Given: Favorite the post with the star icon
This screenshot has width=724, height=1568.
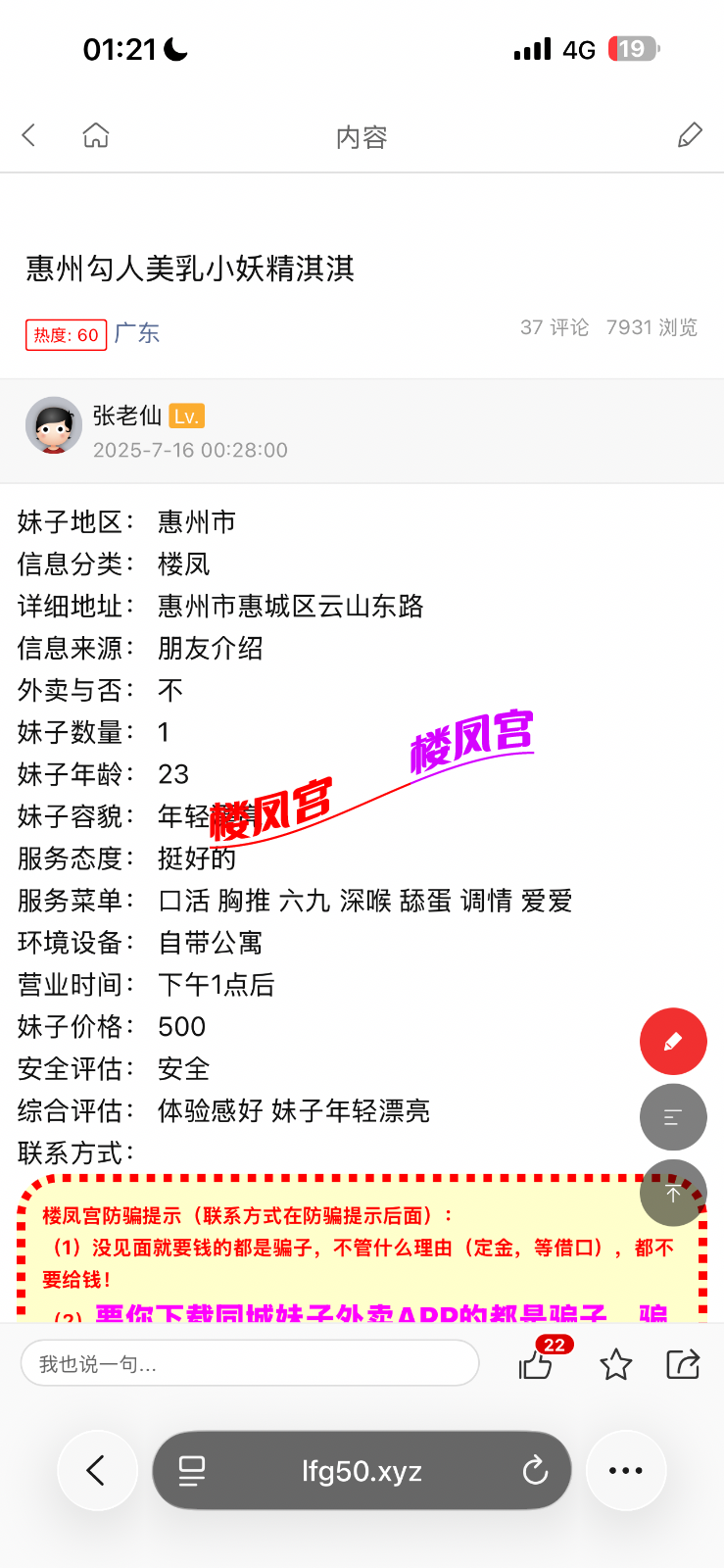Looking at the screenshot, I should (x=616, y=1363).
